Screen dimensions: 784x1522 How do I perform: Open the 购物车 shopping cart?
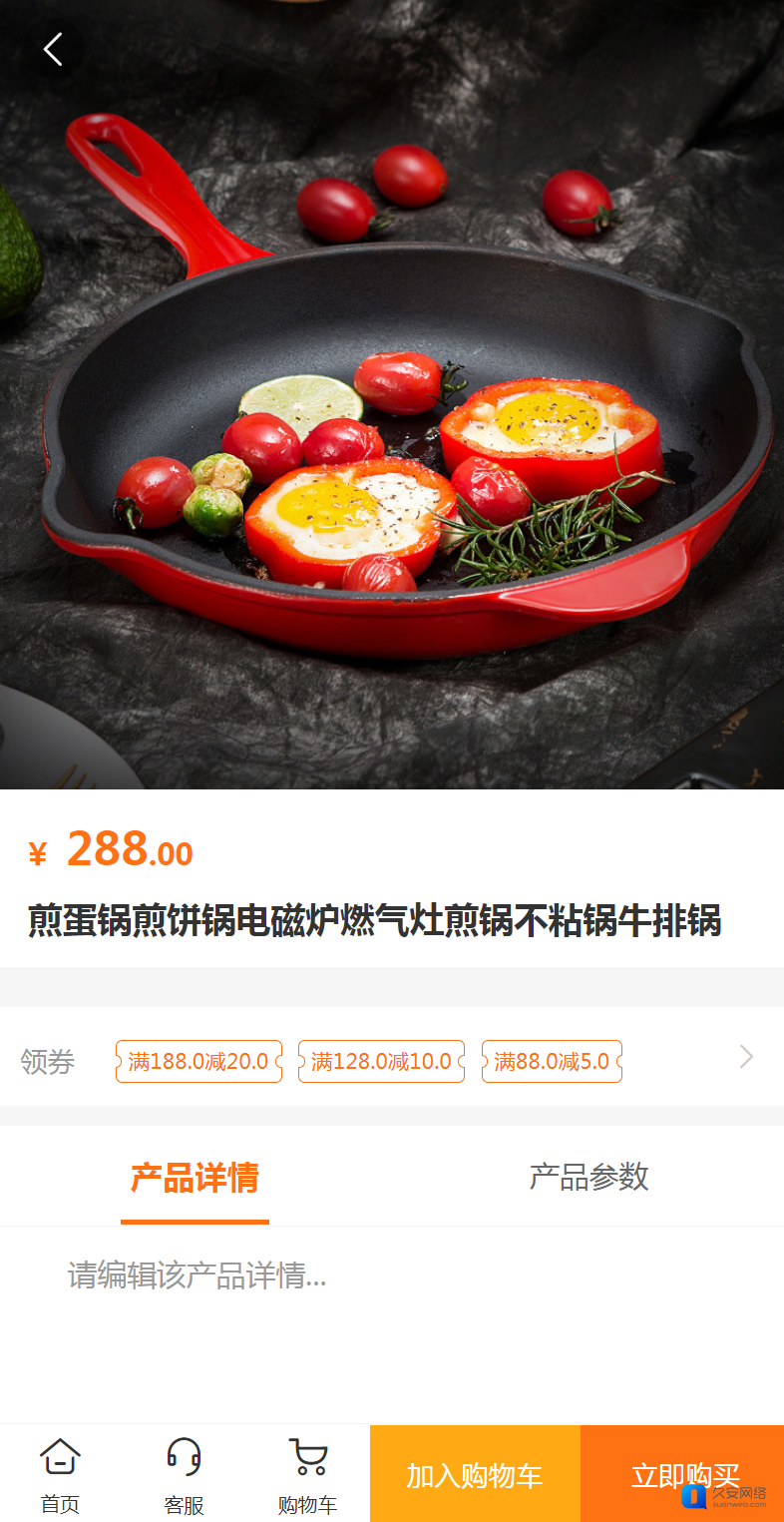pyautogui.click(x=307, y=1474)
